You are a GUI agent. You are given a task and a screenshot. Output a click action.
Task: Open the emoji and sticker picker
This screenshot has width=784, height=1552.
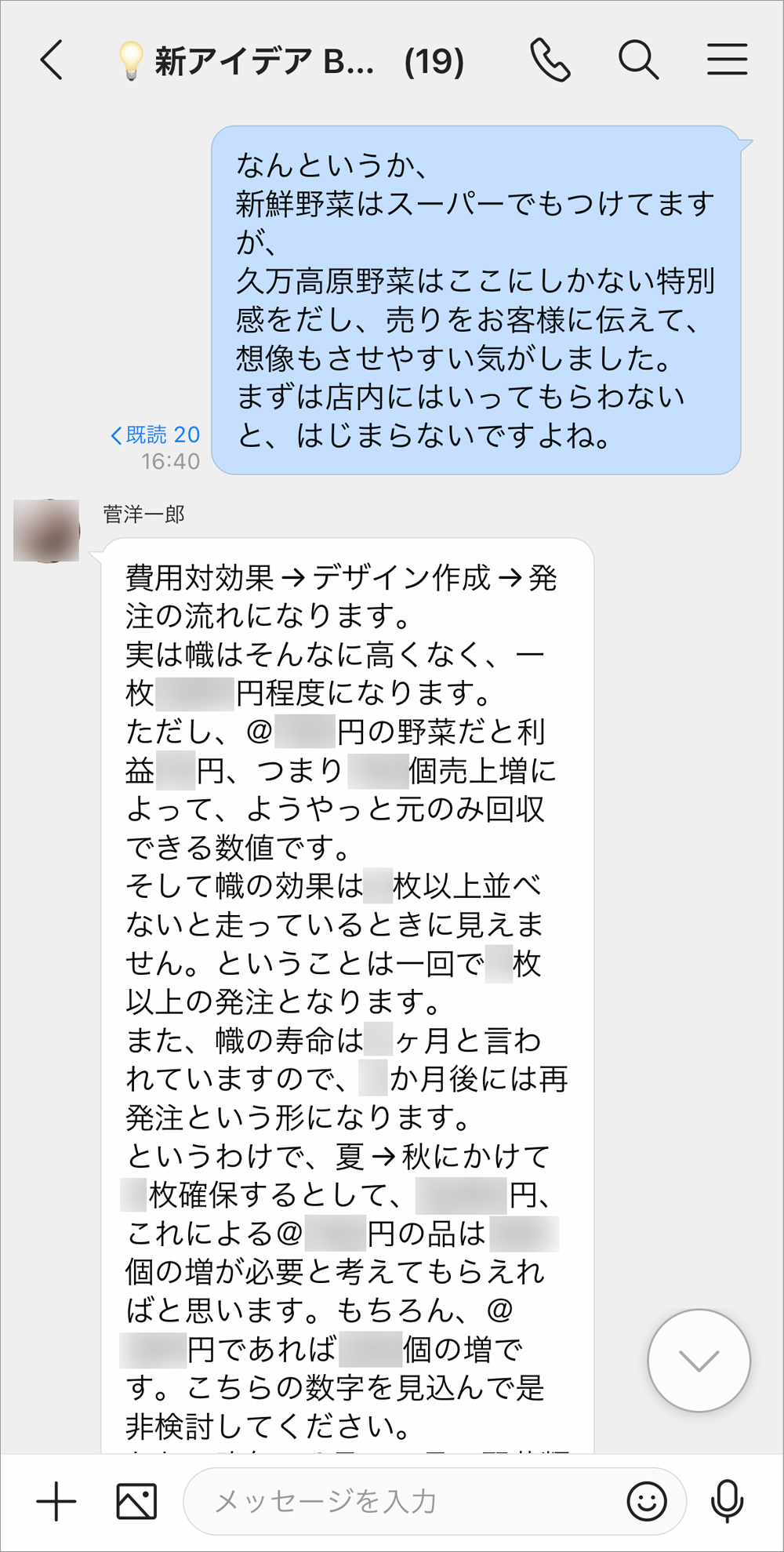pos(647,1502)
